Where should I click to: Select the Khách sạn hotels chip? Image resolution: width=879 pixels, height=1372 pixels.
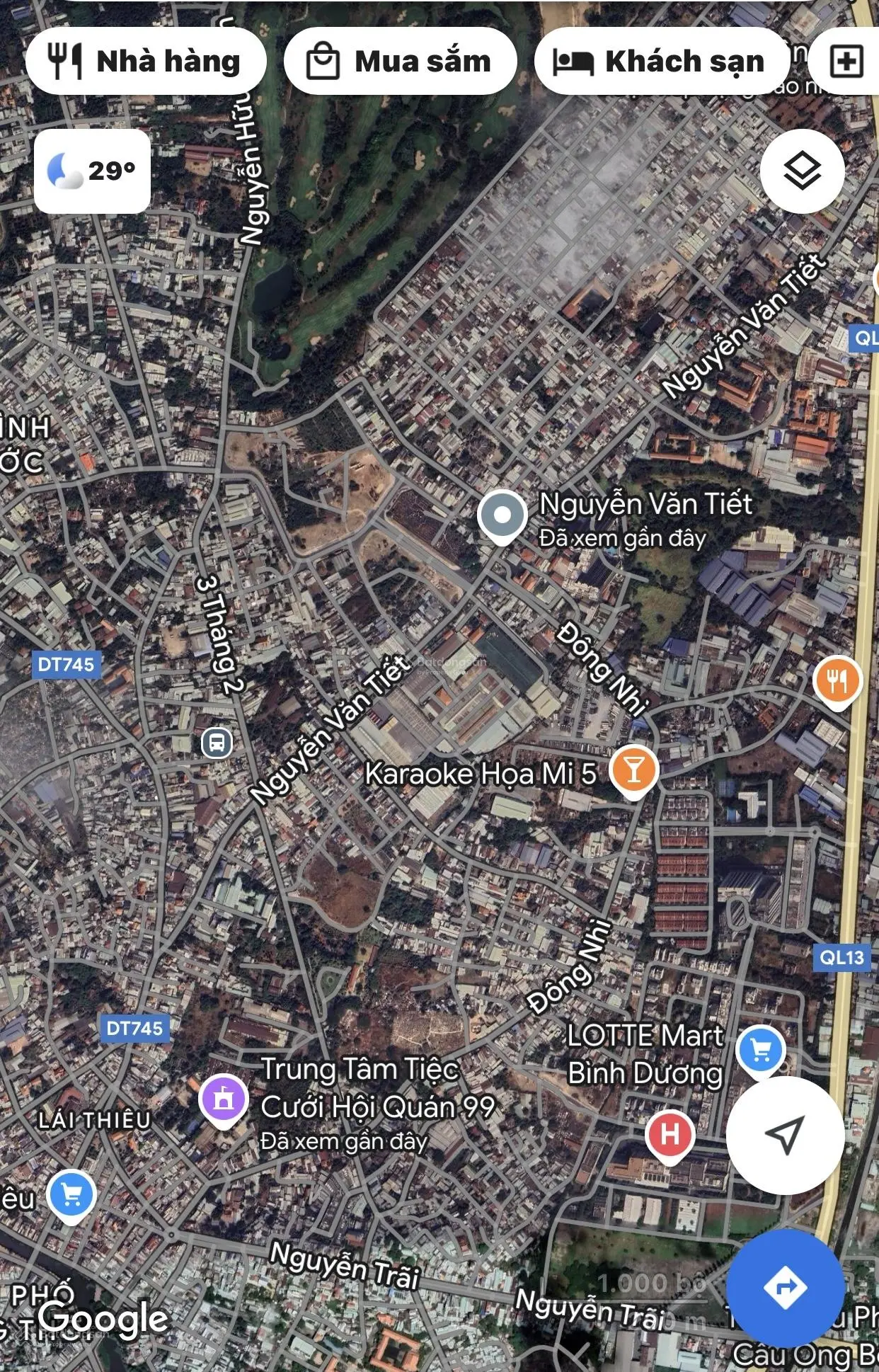(x=661, y=62)
